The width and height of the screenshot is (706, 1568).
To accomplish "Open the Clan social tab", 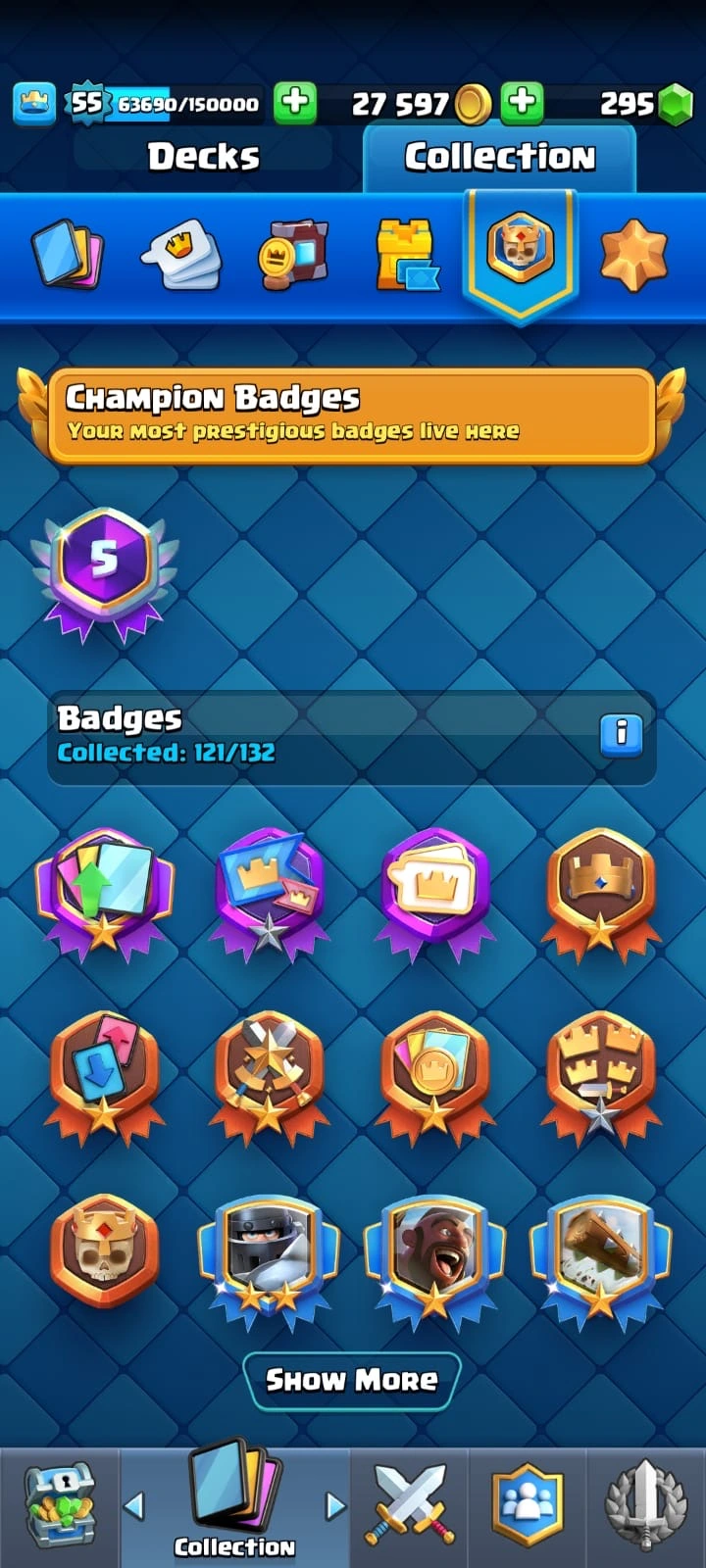I will [x=528, y=1506].
